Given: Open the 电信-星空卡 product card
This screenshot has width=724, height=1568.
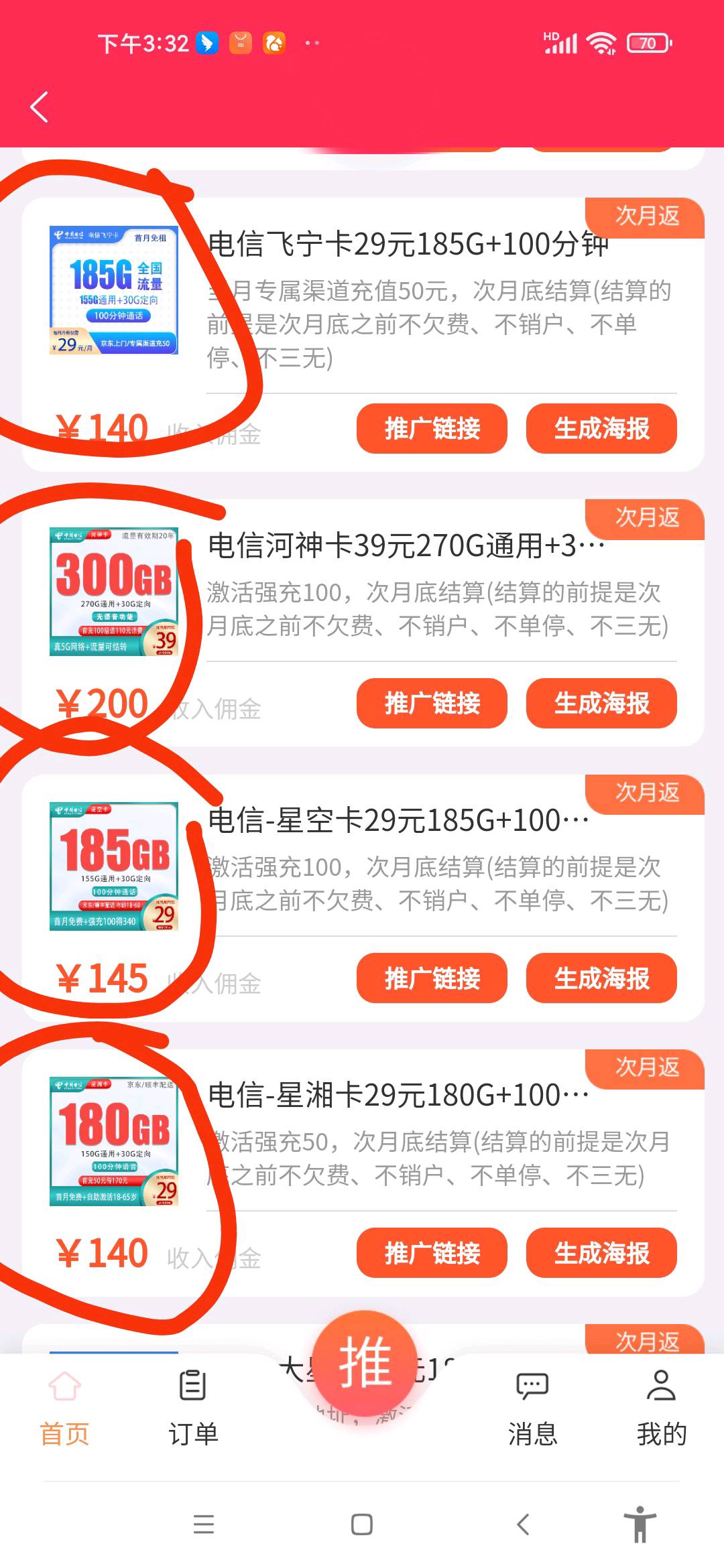Looking at the screenshot, I should [399, 821].
